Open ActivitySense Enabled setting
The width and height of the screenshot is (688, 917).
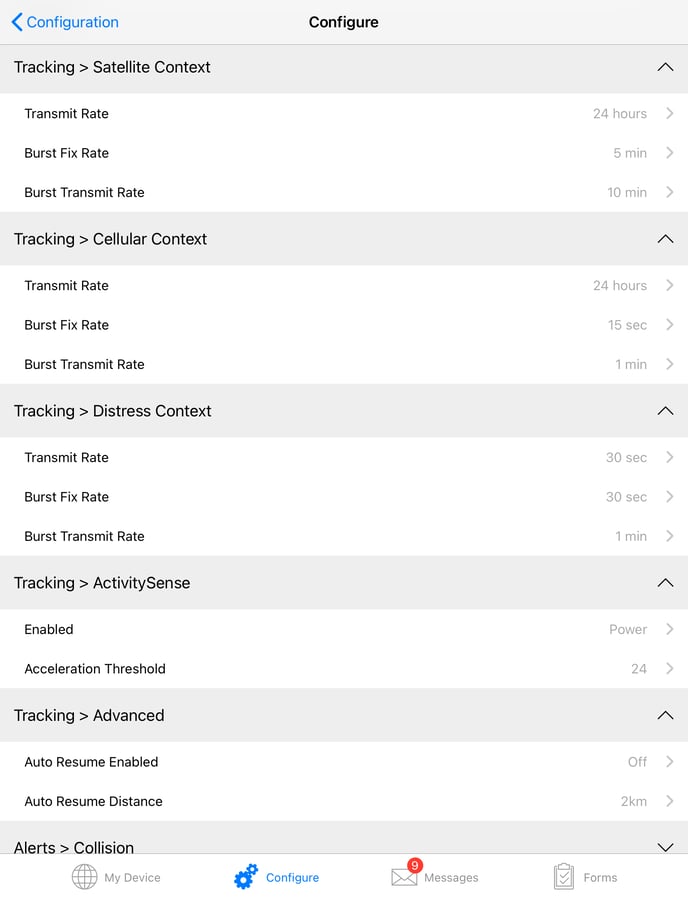(344, 630)
